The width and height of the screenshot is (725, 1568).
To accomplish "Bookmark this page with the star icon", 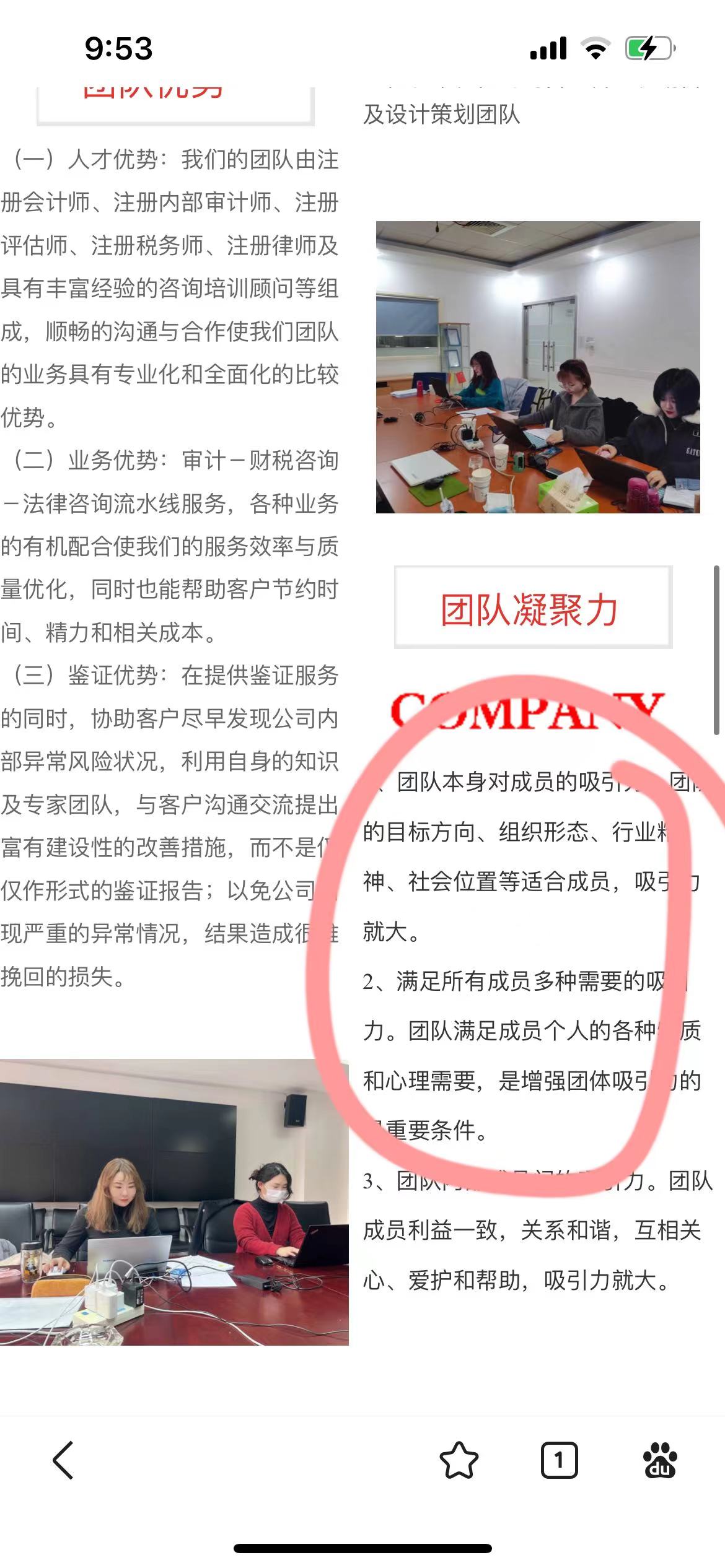I will coord(459,1460).
